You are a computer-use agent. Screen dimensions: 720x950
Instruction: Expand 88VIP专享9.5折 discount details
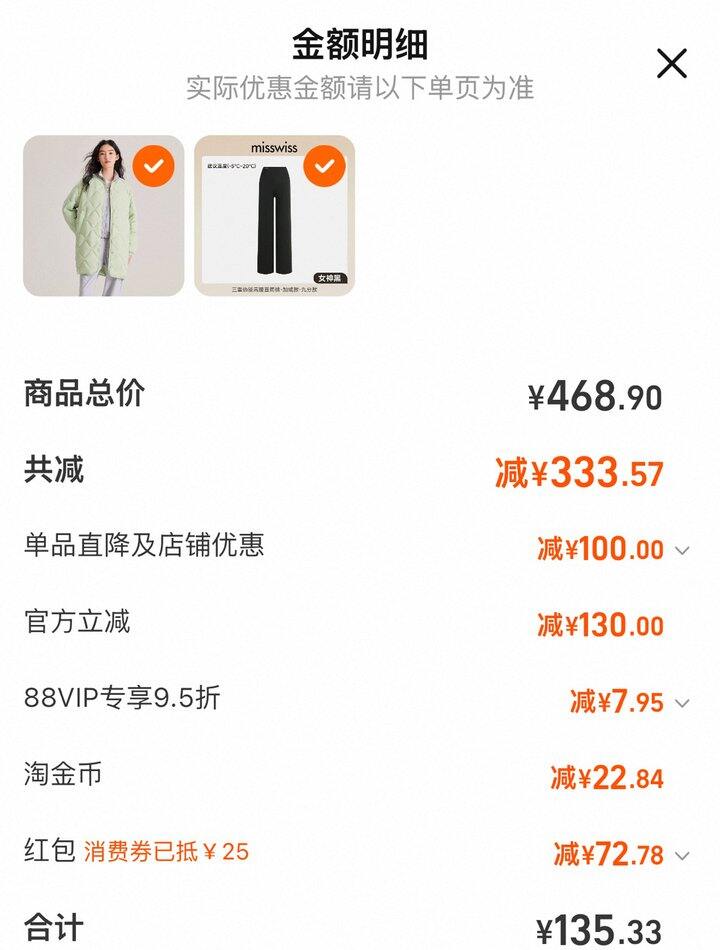pyautogui.click(x=682, y=703)
